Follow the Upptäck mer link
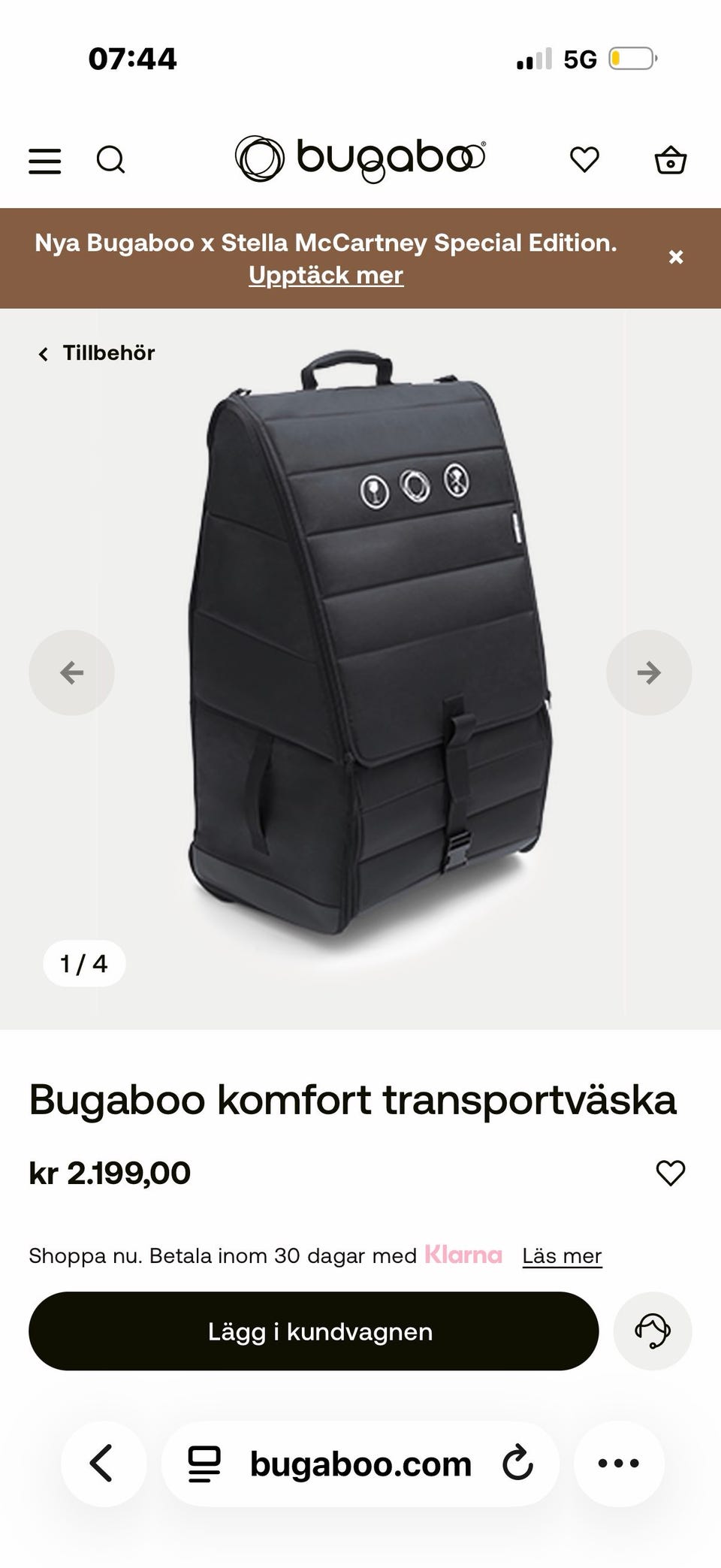The height and width of the screenshot is (1568, 721). pyautogui.click(x=326, y=275)
